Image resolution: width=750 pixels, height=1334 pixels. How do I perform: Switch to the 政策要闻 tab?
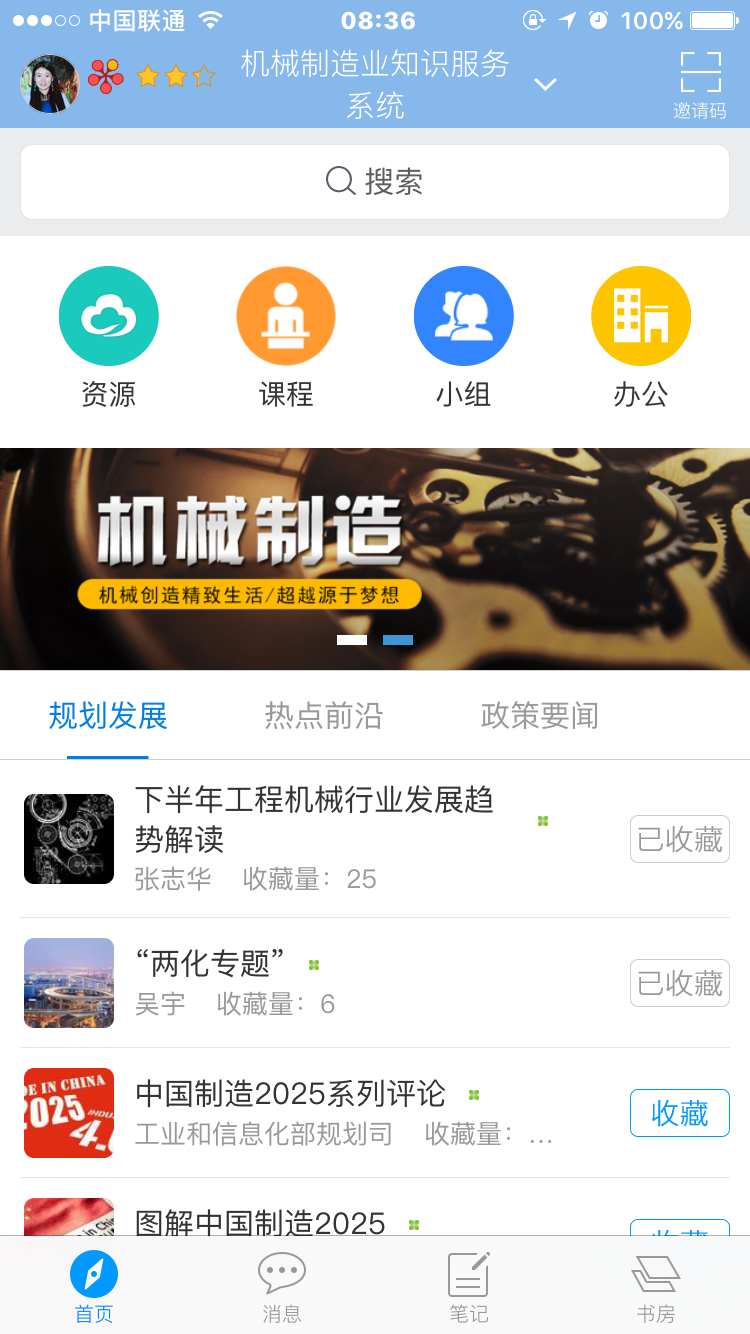pos(539,716)
